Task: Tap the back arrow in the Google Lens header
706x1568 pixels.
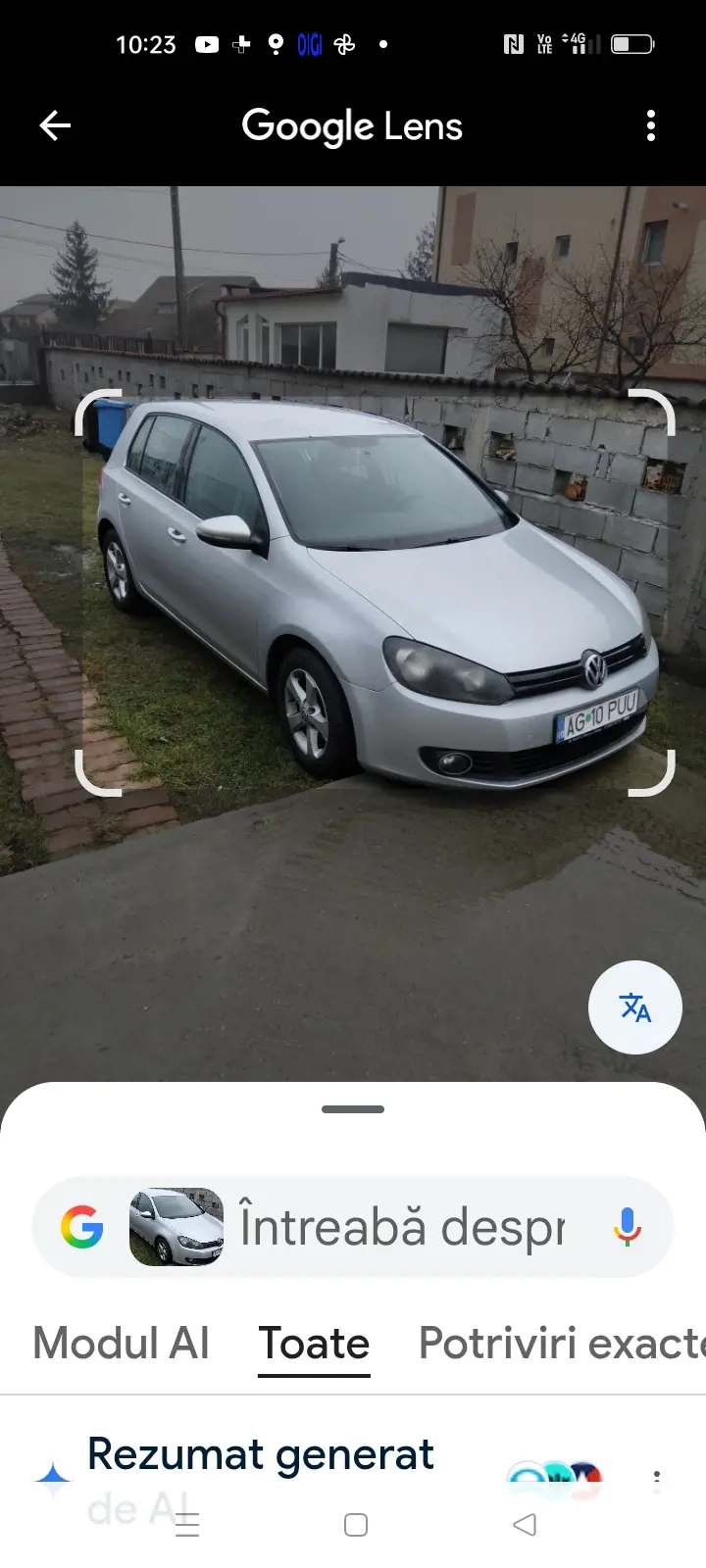Action: [56, 125]
